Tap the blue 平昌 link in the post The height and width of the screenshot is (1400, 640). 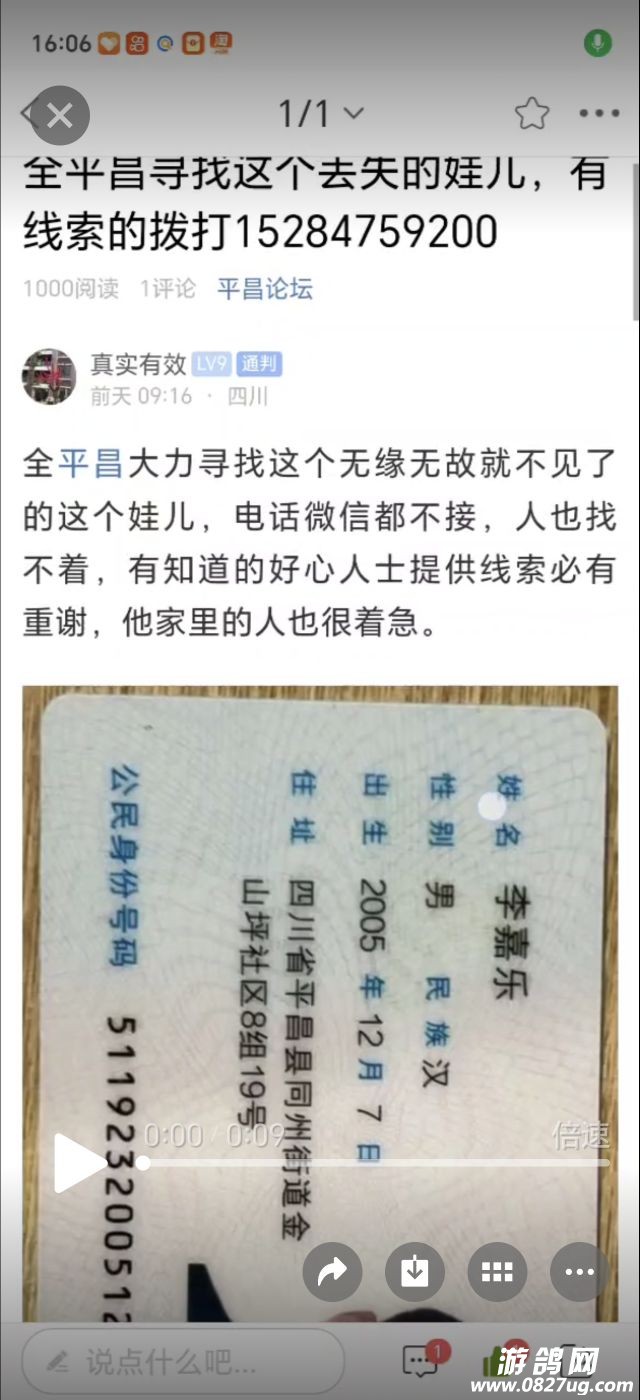pyautogui.click(x=90, y=464)
